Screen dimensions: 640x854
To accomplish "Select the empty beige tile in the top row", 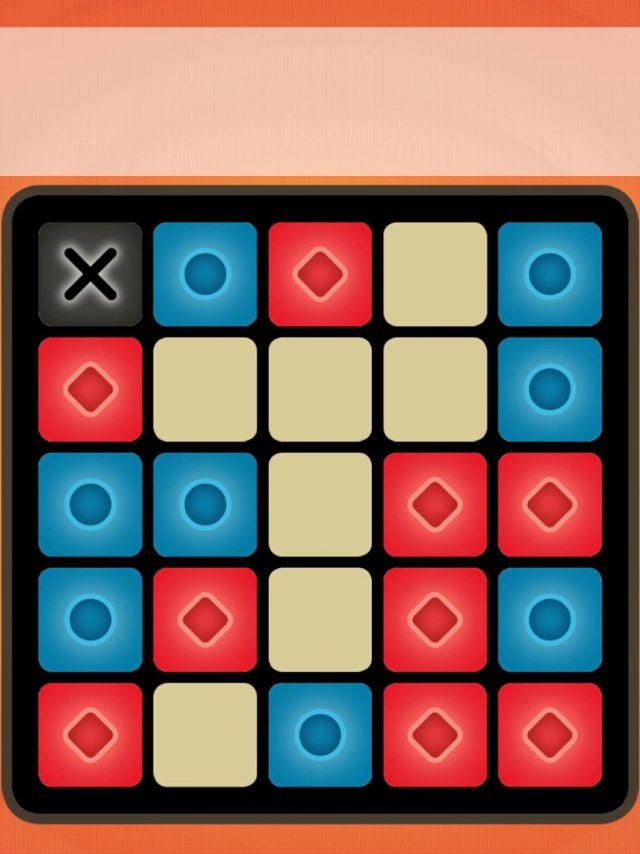I will pyautogui.click(x=435, y=274).
